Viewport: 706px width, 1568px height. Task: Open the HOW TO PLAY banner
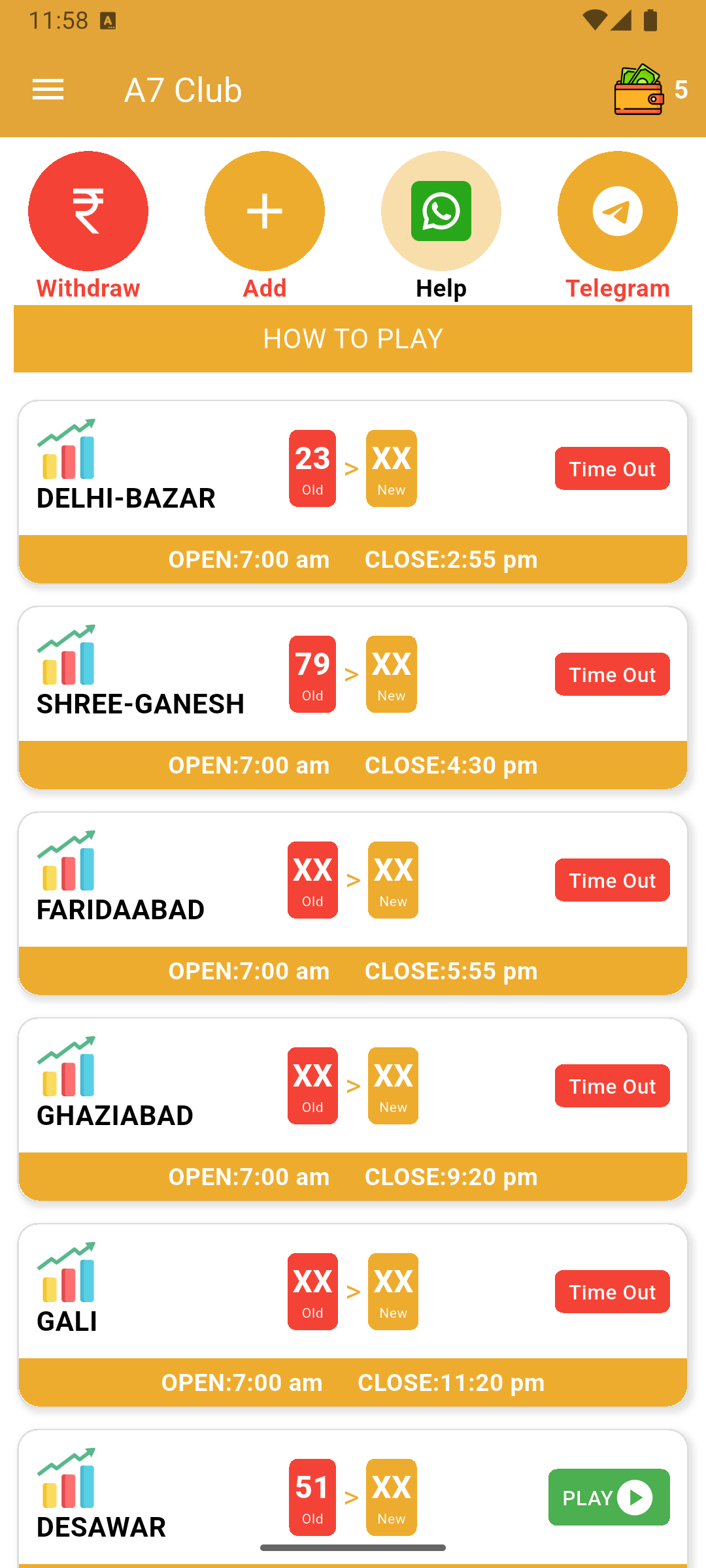pos(353,338)
